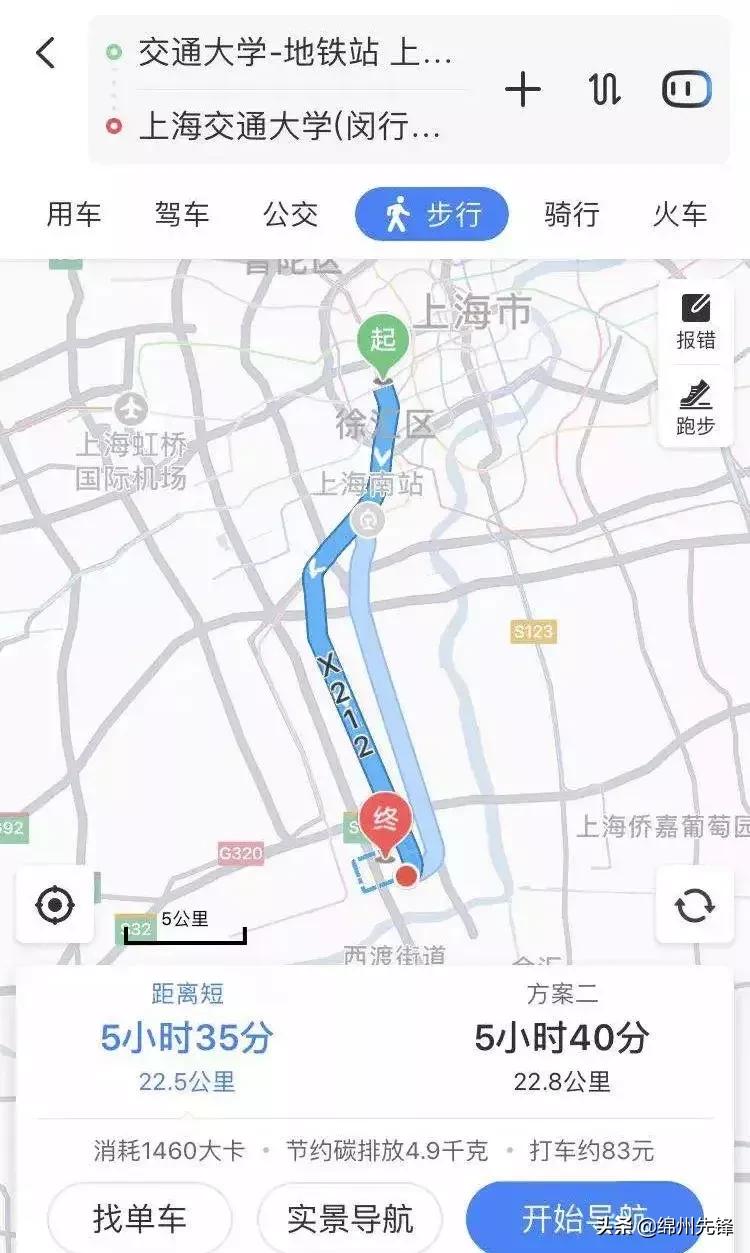Image resolution: width=750 pixels, height=1253 pixels.
Task: Click the back arrow at top left
Action: pyautogui.click(x=44, y=52)
